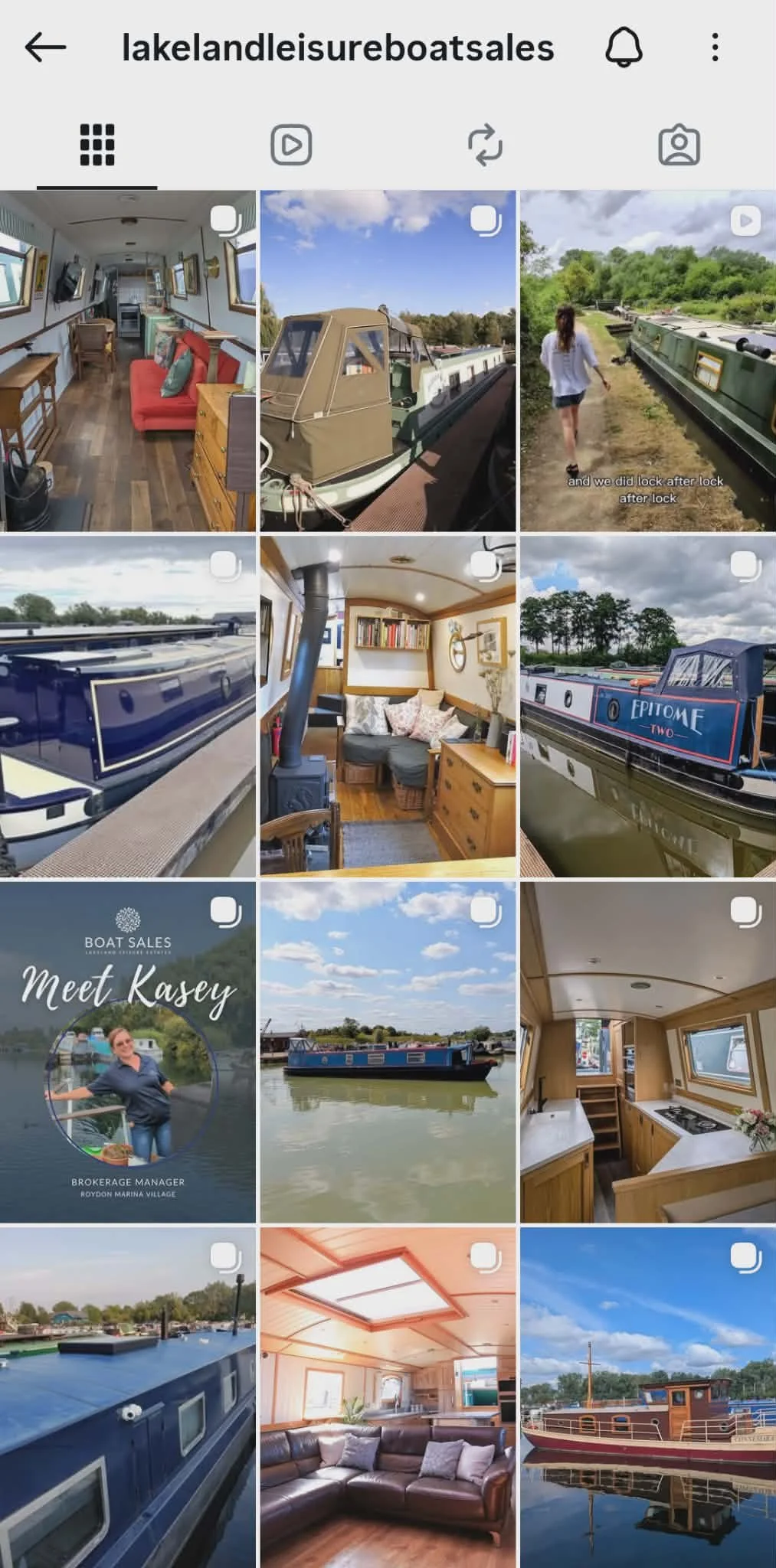776x1568 pixels.
Task: Go back using the arrow icon
Action: click(x=45, y=47)
